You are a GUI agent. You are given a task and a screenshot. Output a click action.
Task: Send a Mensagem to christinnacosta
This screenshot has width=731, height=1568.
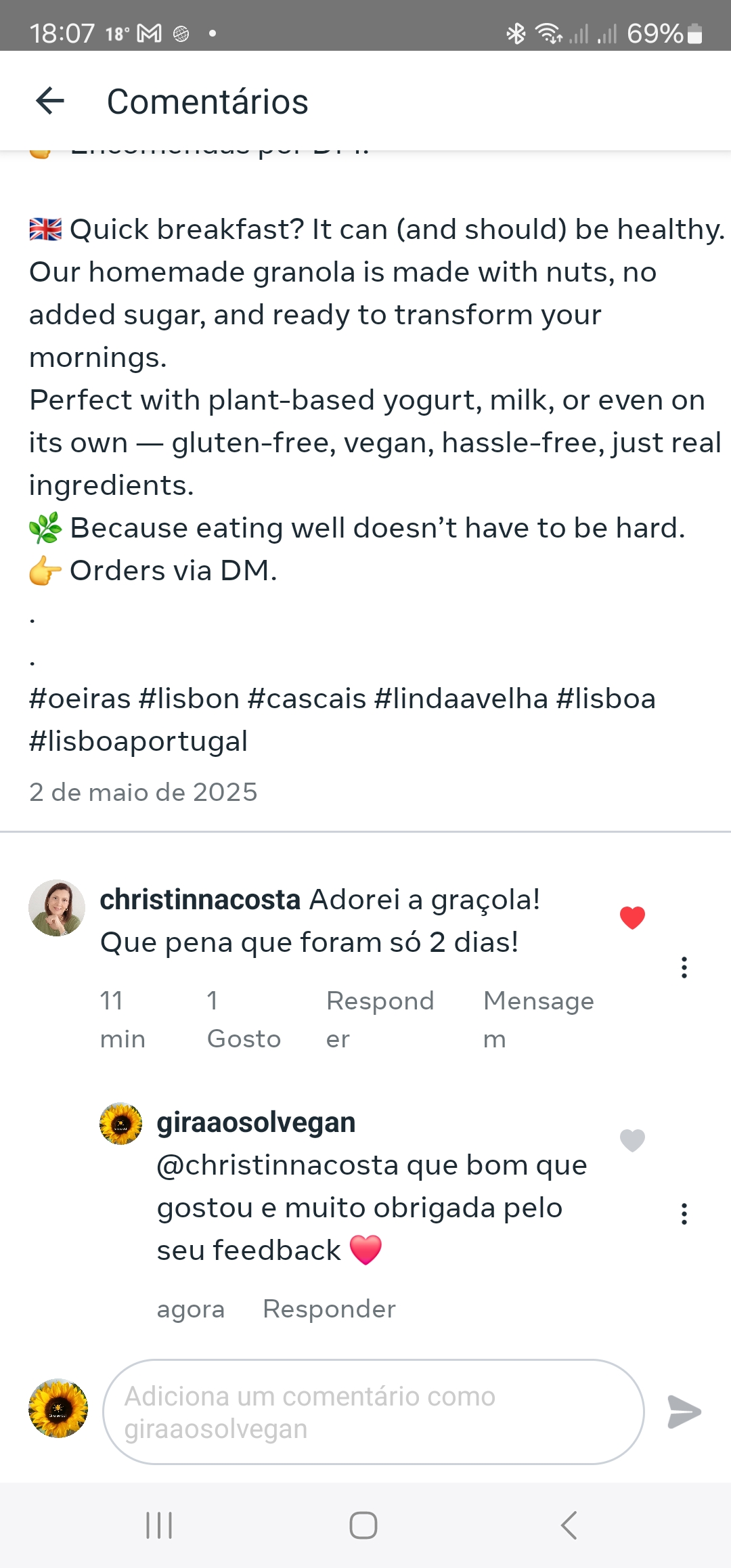(538, 1019)
